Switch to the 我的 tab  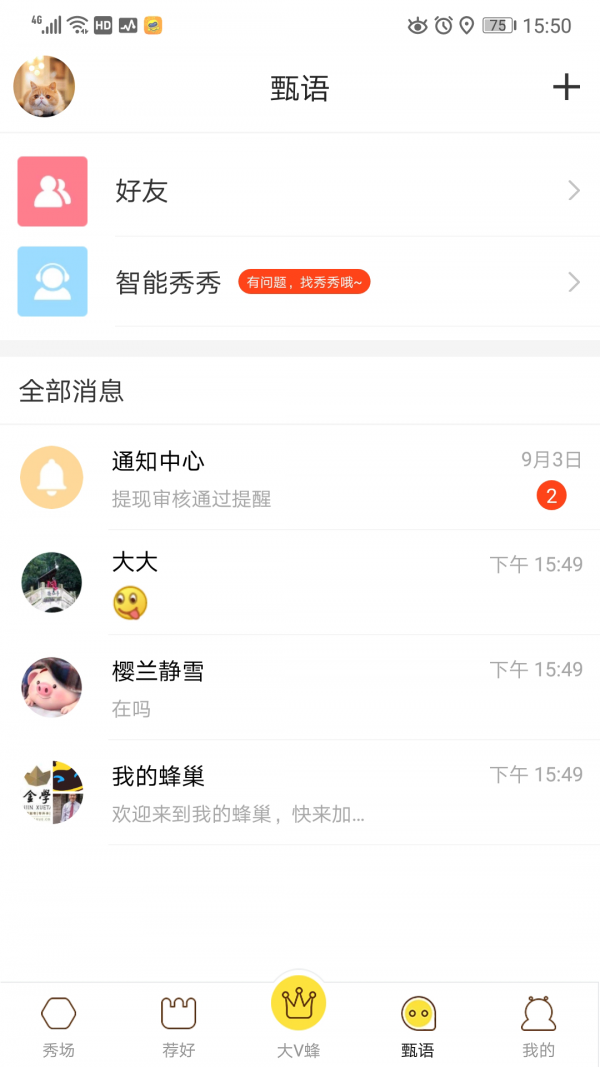click(538, 1026)
